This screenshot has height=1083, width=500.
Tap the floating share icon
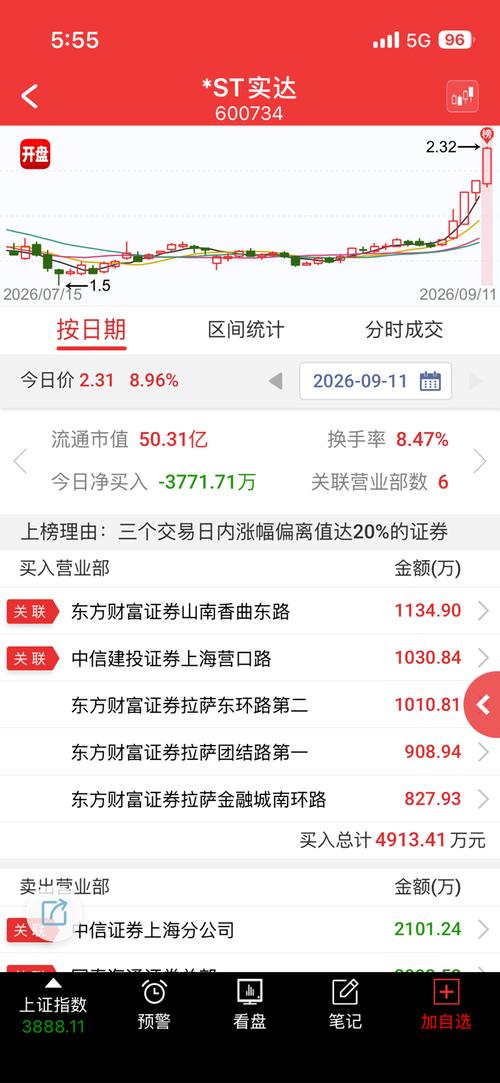coord(54,912)
